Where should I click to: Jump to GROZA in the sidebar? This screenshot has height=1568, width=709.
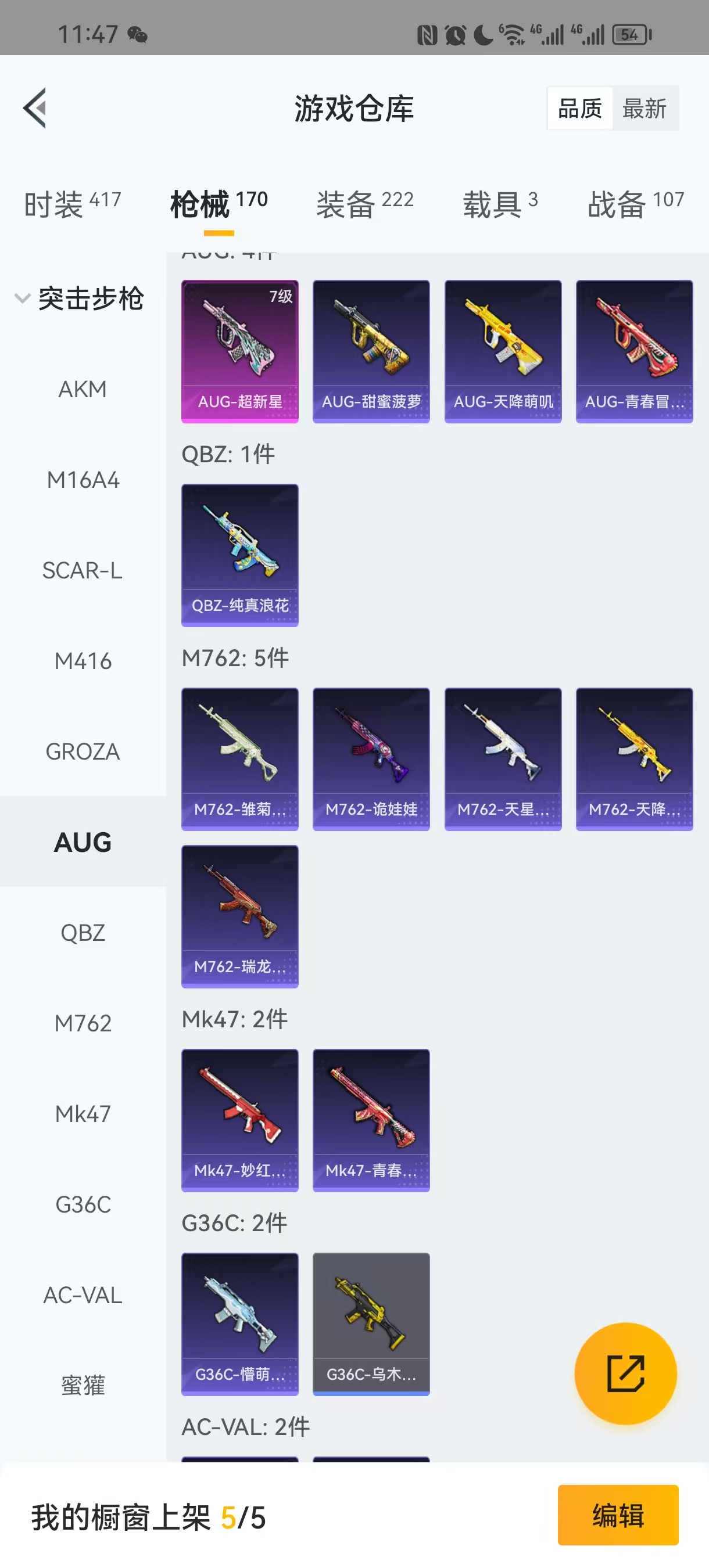click(83, 751)
